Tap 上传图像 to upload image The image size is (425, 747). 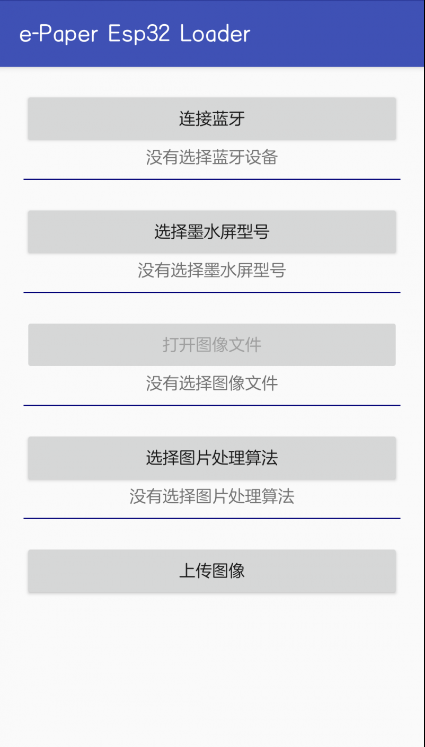[212, 571]
